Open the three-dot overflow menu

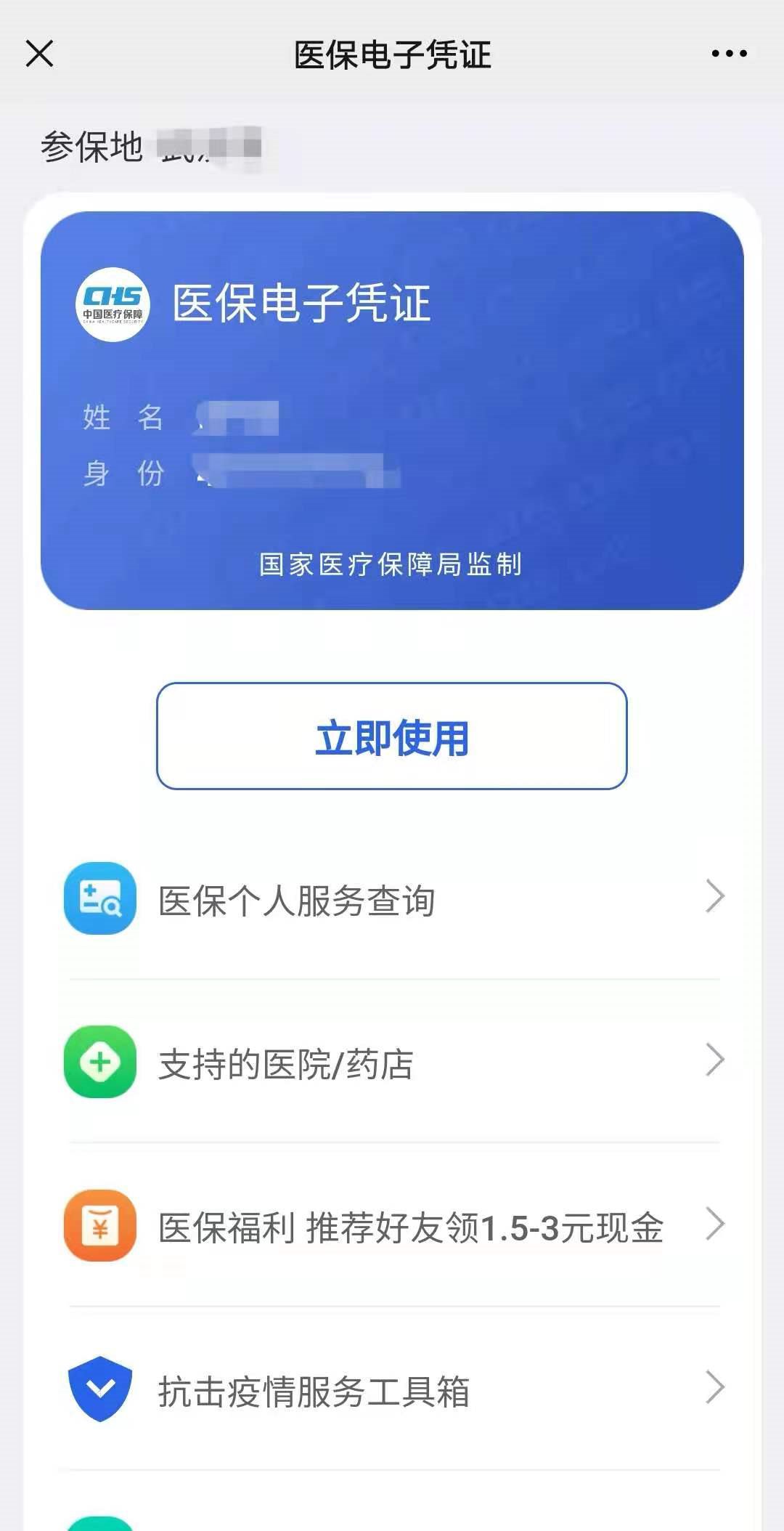[729, 53]
